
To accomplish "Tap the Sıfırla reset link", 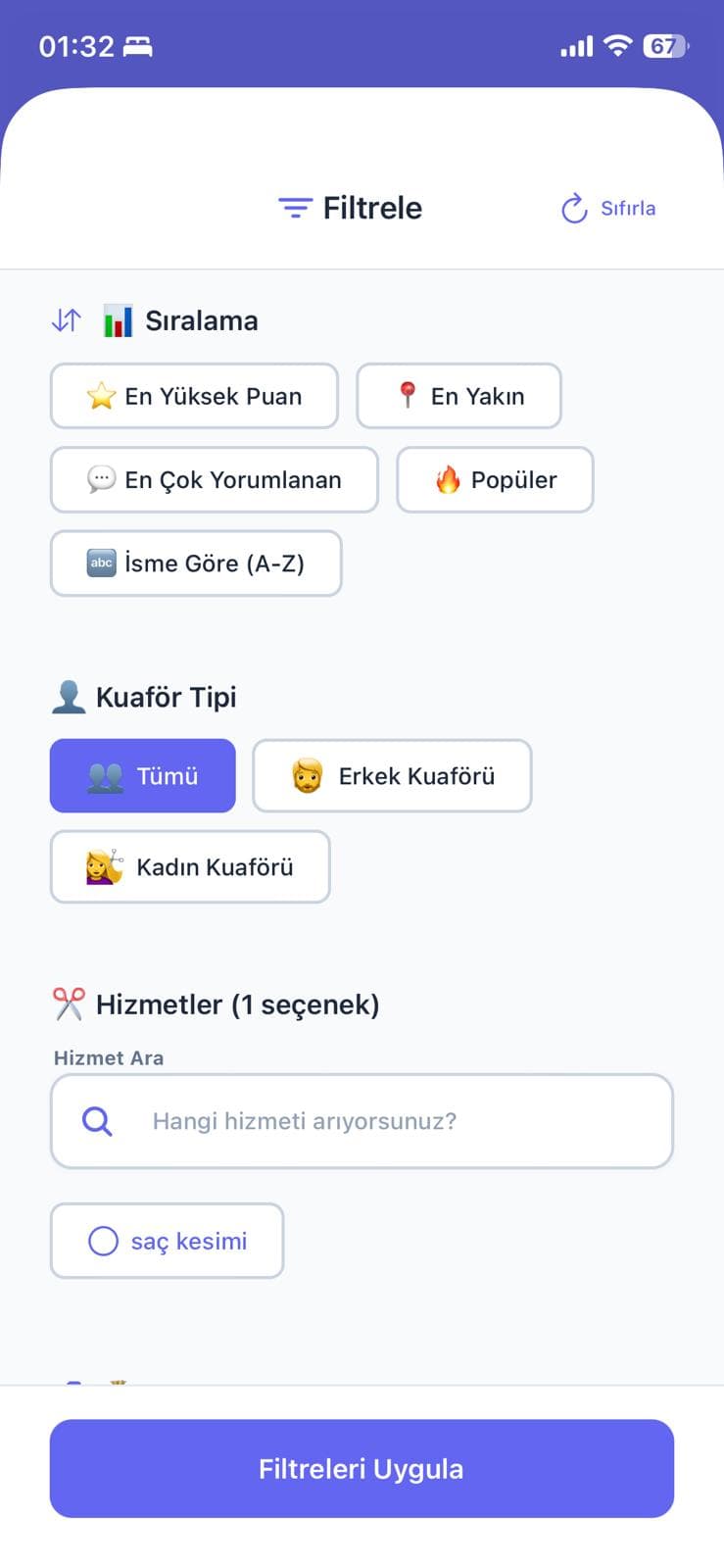I will point(627,208).
